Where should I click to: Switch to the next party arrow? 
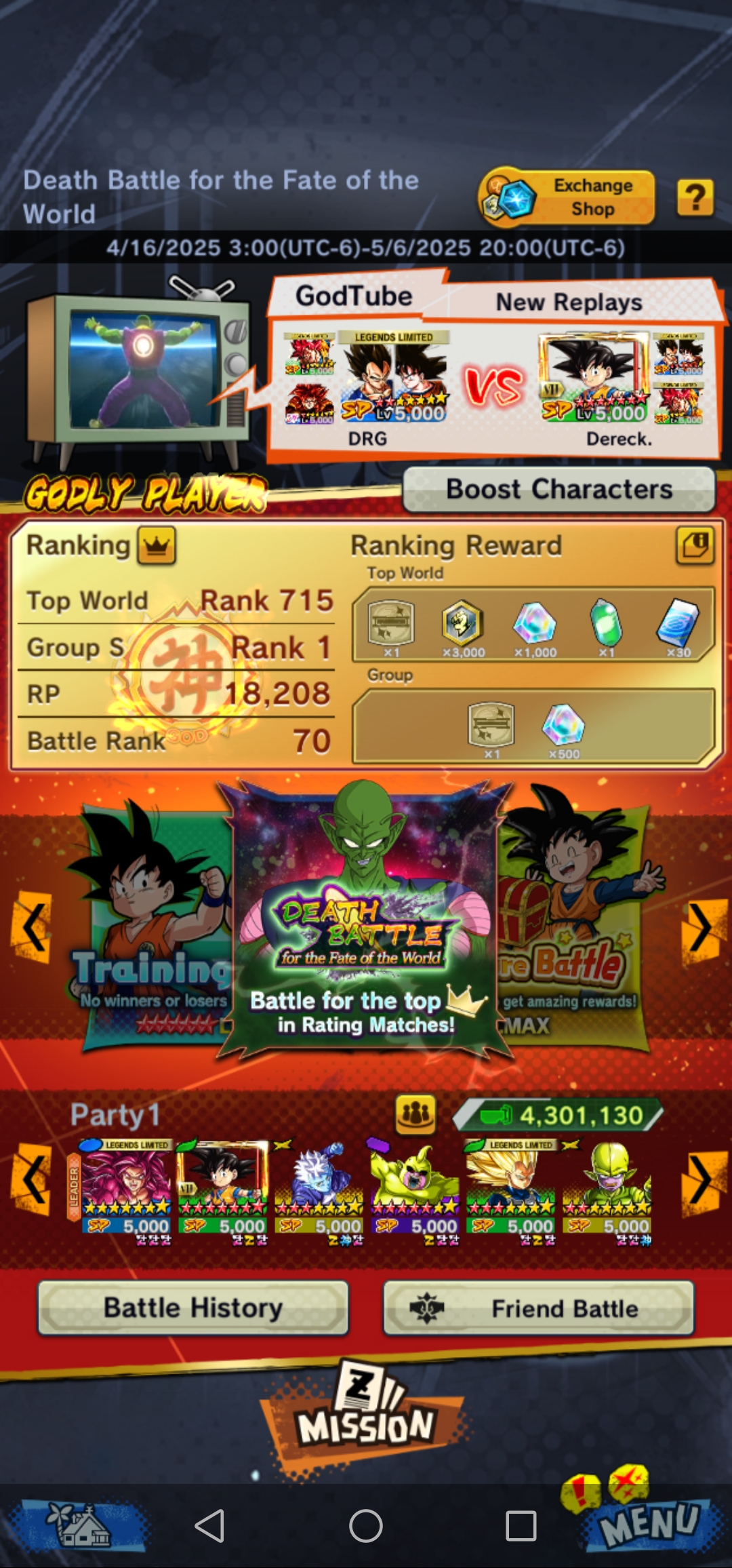click(702, 1180)
